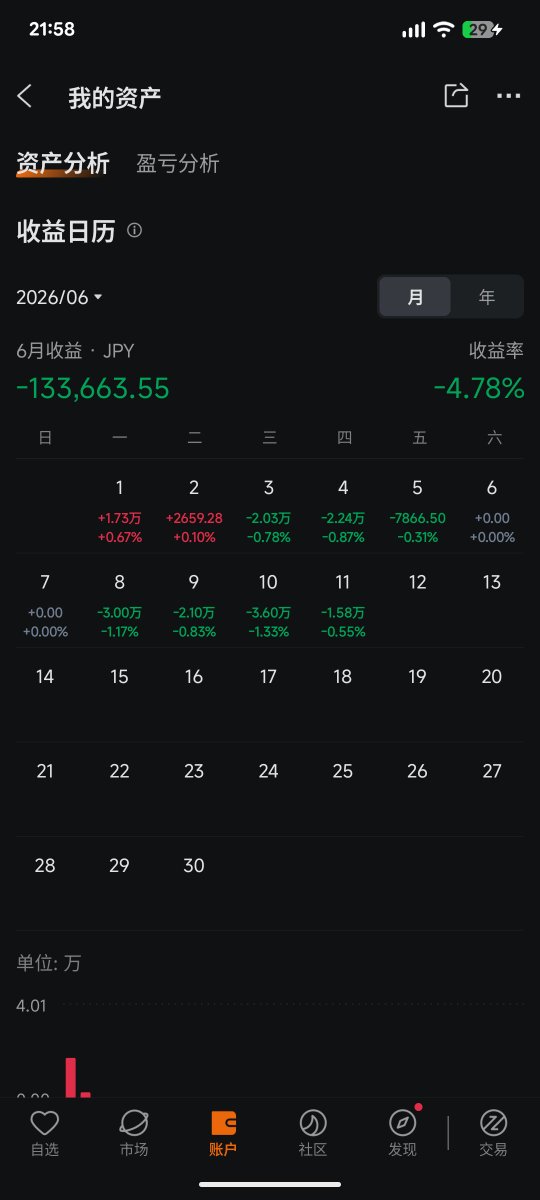Viewport: 540px width, 1200px height.
Task: Select the 月 view segment
Action: [415, 297]
